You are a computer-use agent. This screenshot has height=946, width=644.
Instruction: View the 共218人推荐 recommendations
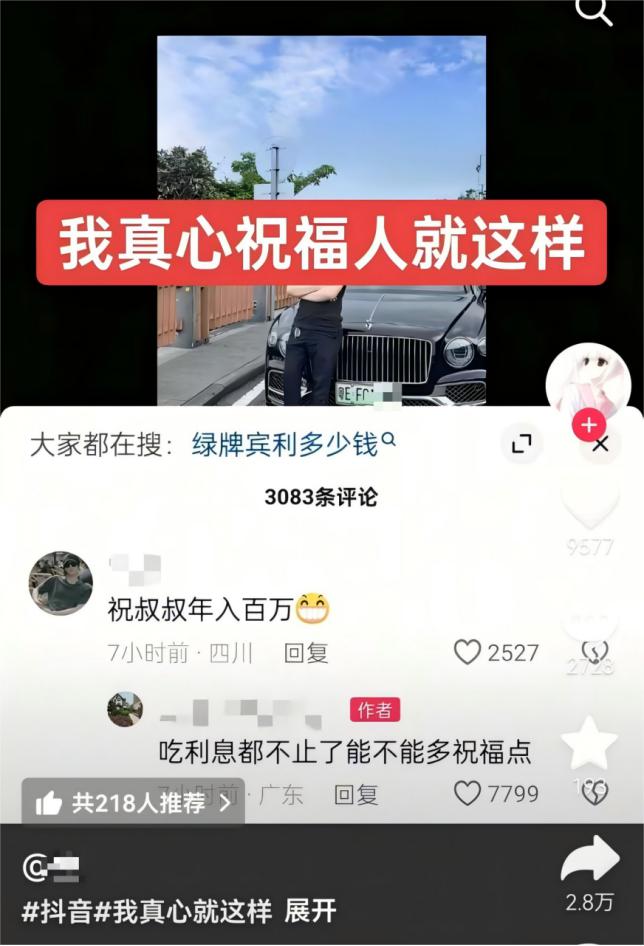133,802
